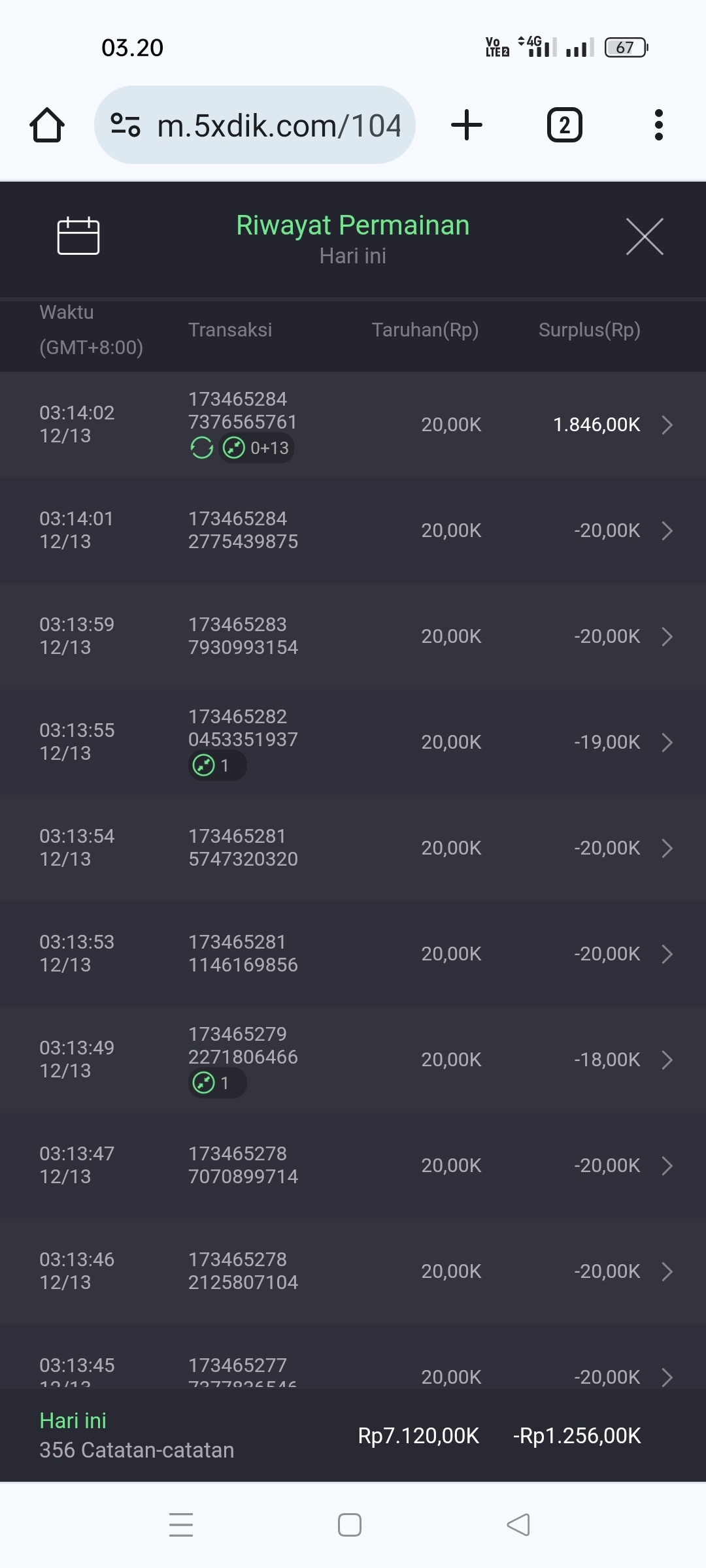View details of the 03:14:01 transaction
Viewport: 706px width, 1568px height.
[x=353, y=531]
